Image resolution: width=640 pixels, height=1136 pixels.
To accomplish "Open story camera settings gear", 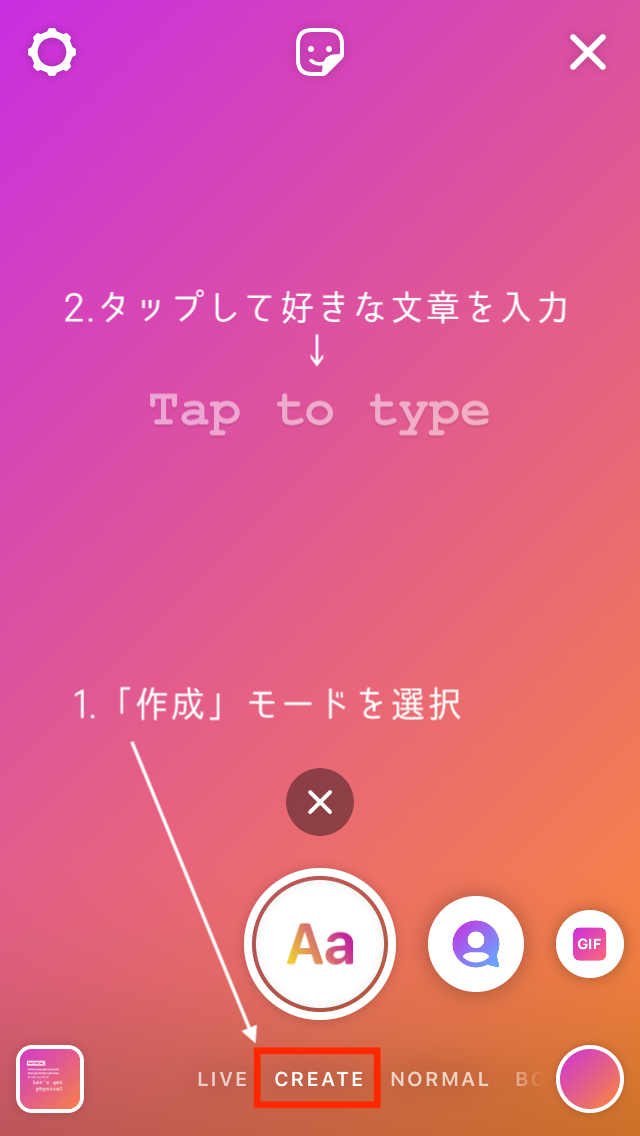I will (52, 52).
